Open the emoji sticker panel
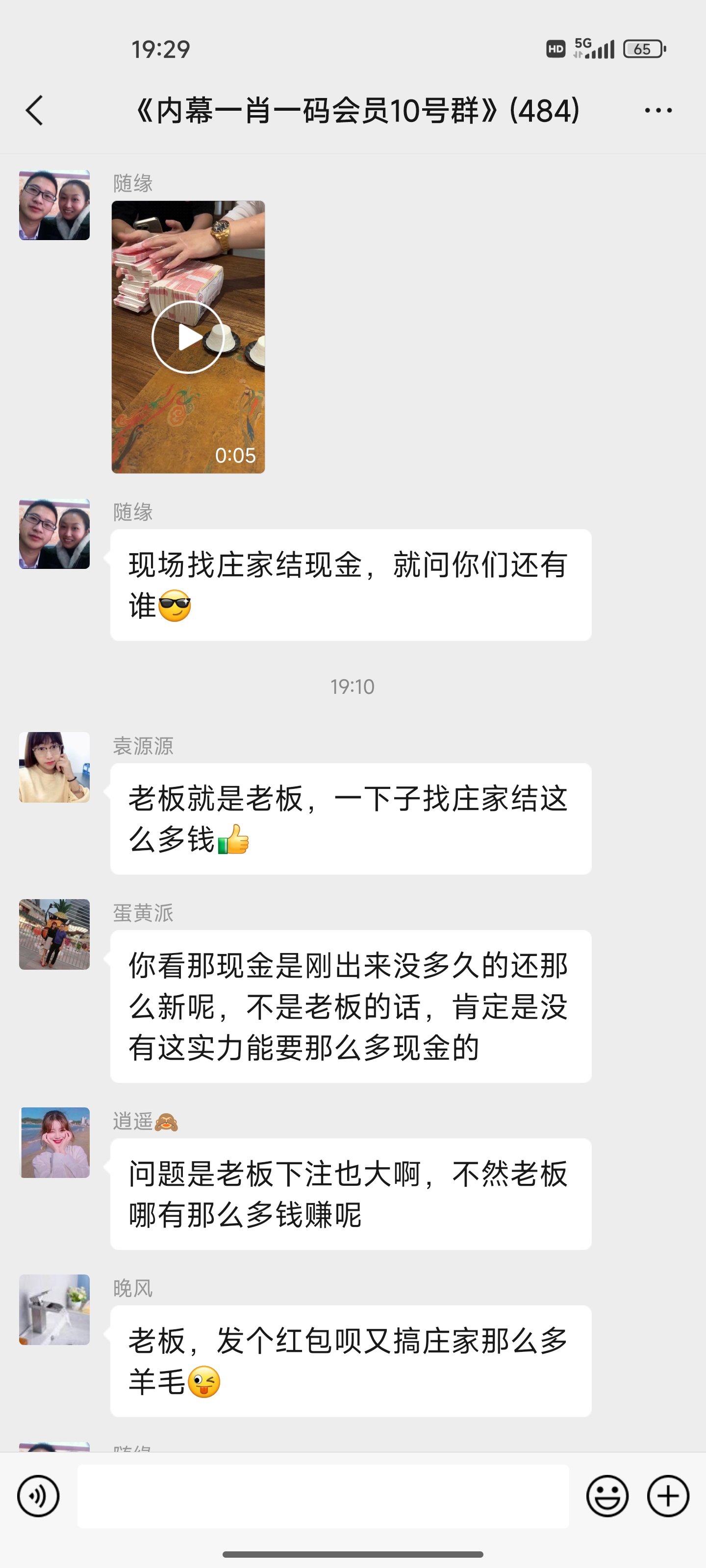This screenshot has height=1568, width=706. tap(606, 1495)
